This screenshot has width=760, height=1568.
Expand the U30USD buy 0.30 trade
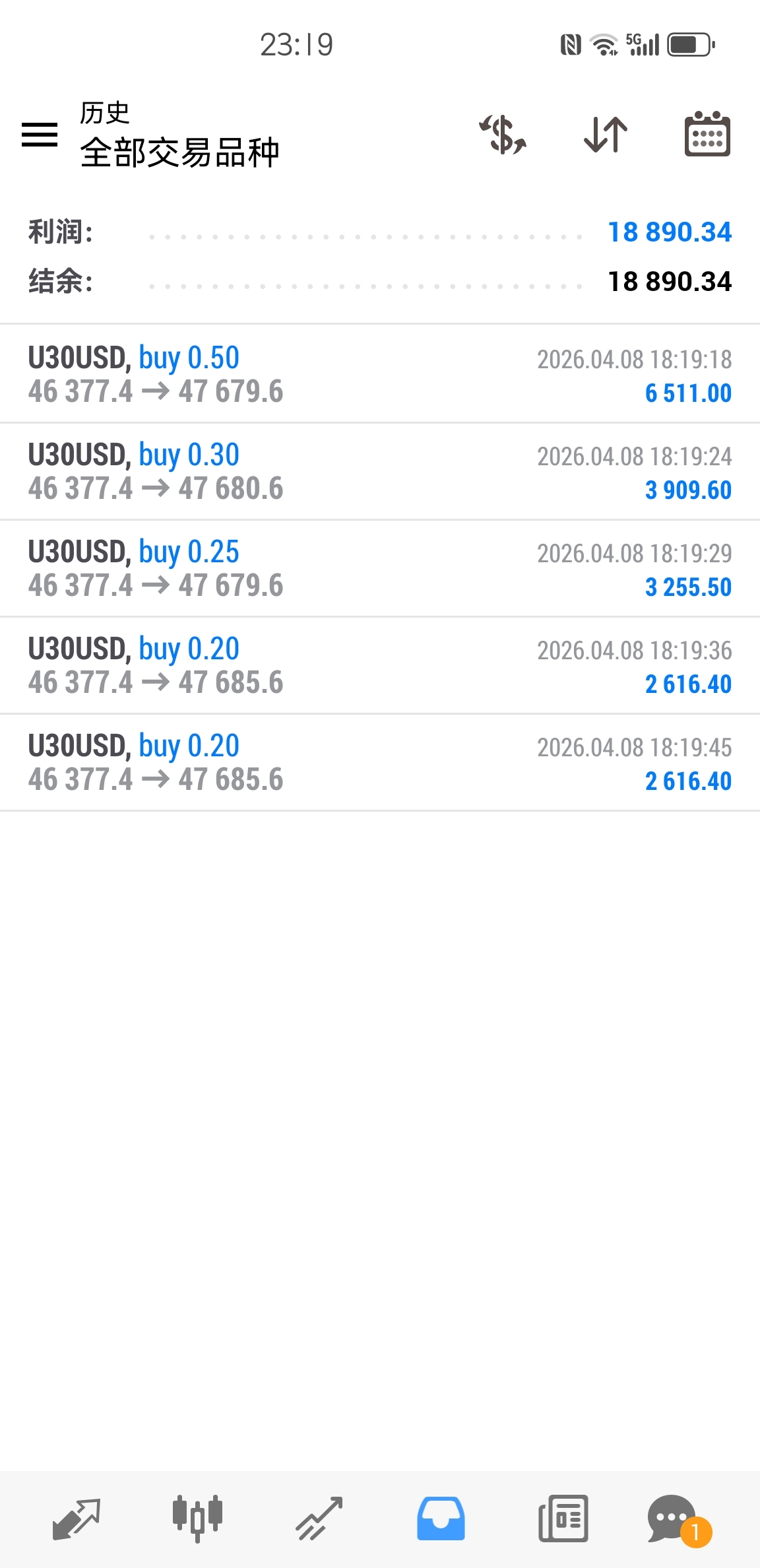379,471
